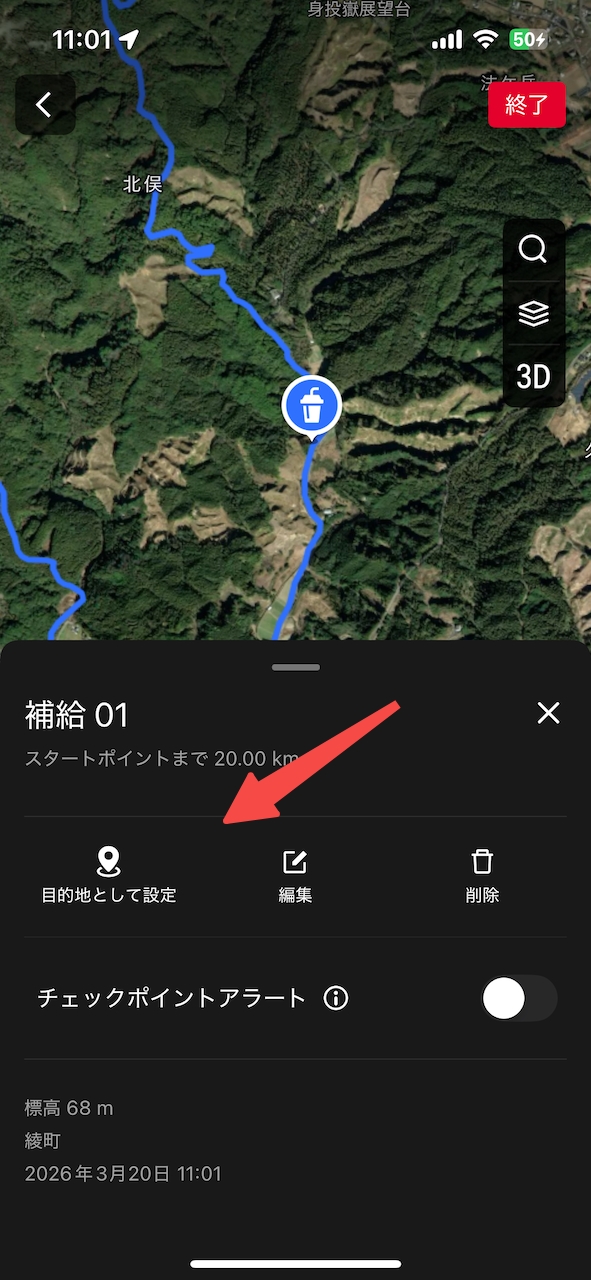Tap the supply point marker on the route
The width and height of the screenshot is (591, 1280).
pyautogui.click(x=312, y=408)
